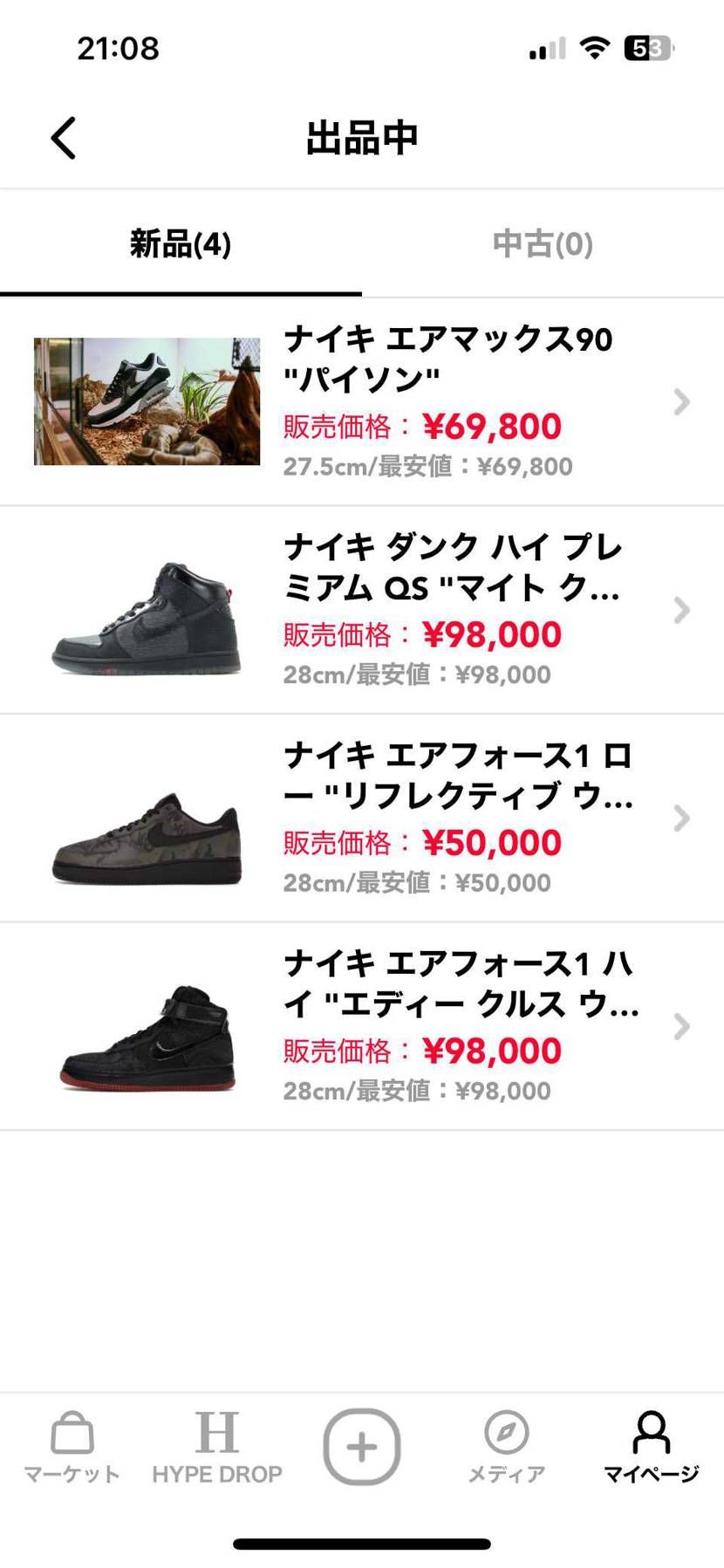Open the ダンク ハイ プレミアム listing chevron
The height and width of the screenshot is (1568, 724).
(x=681, y=610)
